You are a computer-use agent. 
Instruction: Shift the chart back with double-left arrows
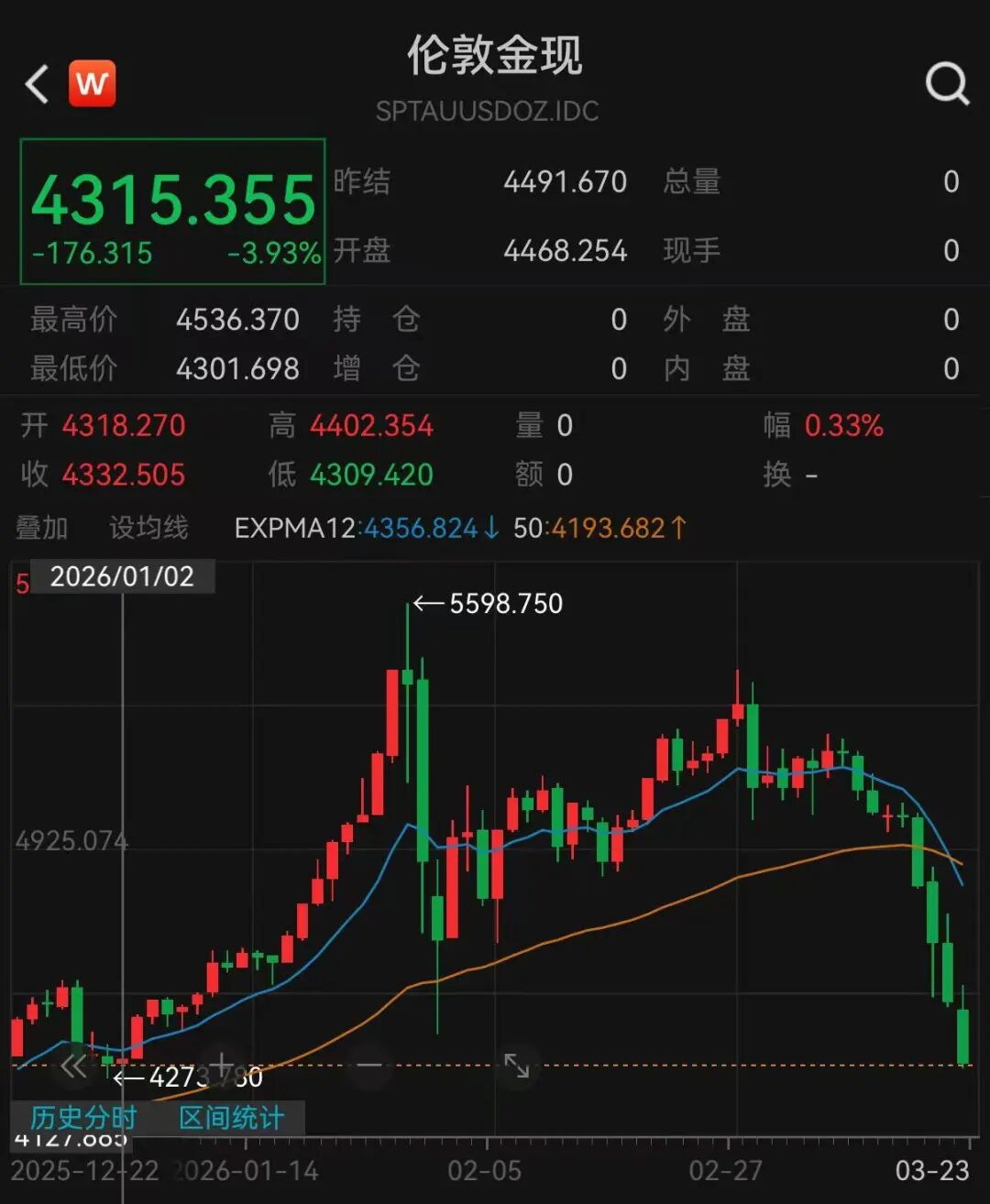73,1065
